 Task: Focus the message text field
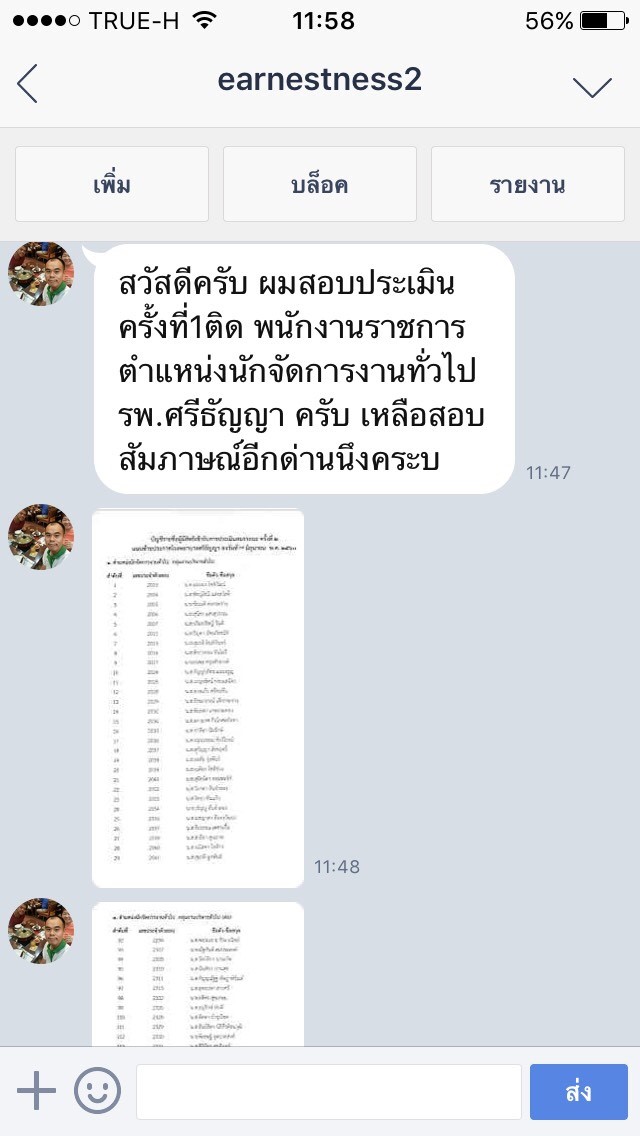[x=328, y=1091]
